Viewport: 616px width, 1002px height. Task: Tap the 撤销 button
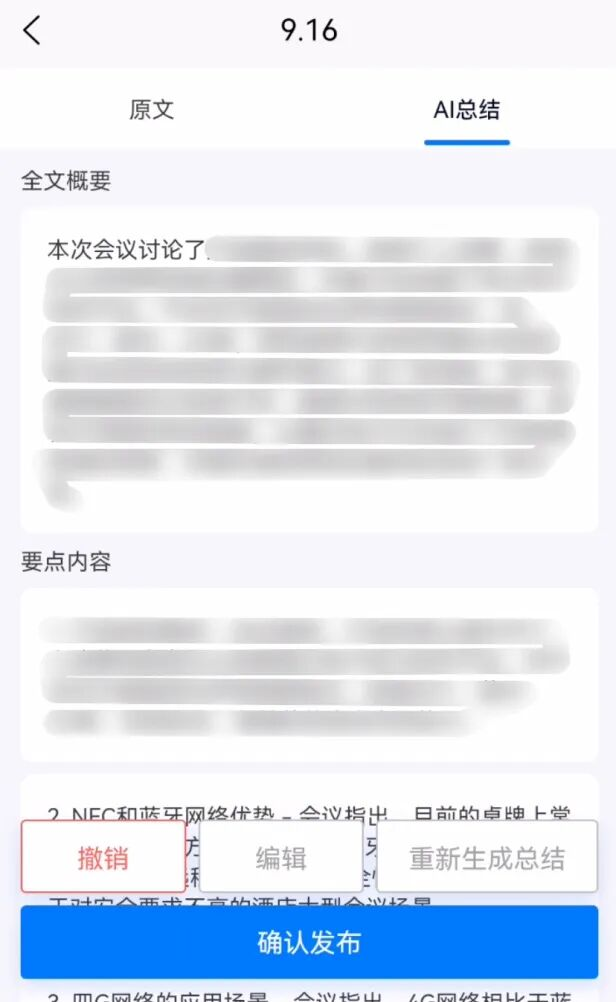point(103,857)
